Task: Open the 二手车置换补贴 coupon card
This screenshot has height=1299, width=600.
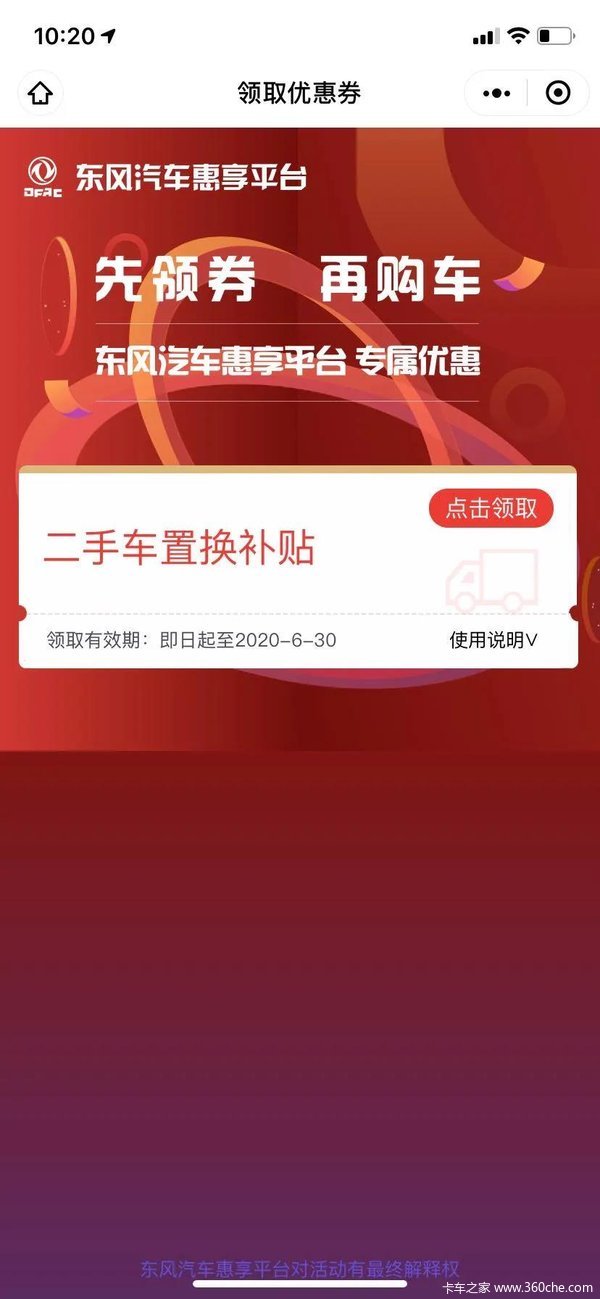Action: (180, 549)
